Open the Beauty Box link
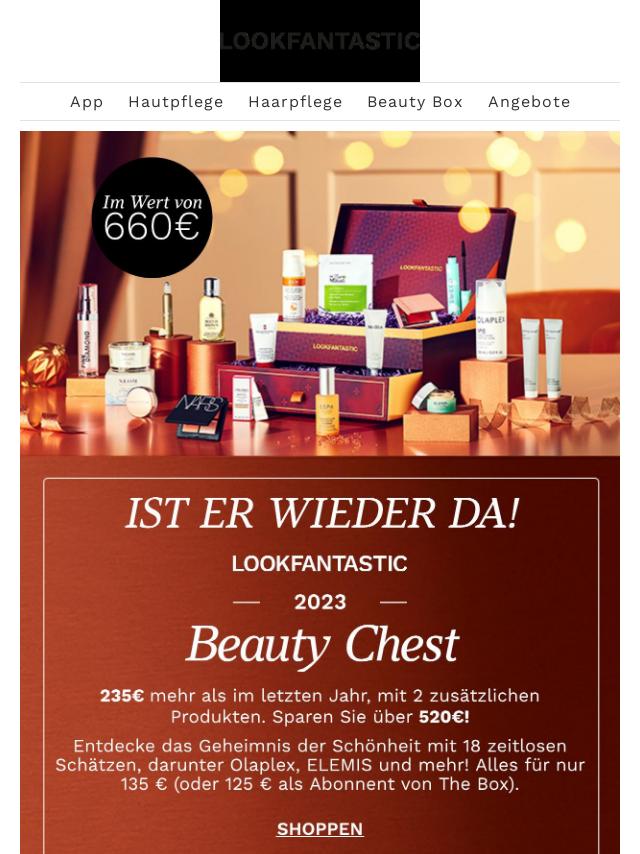Screen dimensions: 640x854 point(414,102)
